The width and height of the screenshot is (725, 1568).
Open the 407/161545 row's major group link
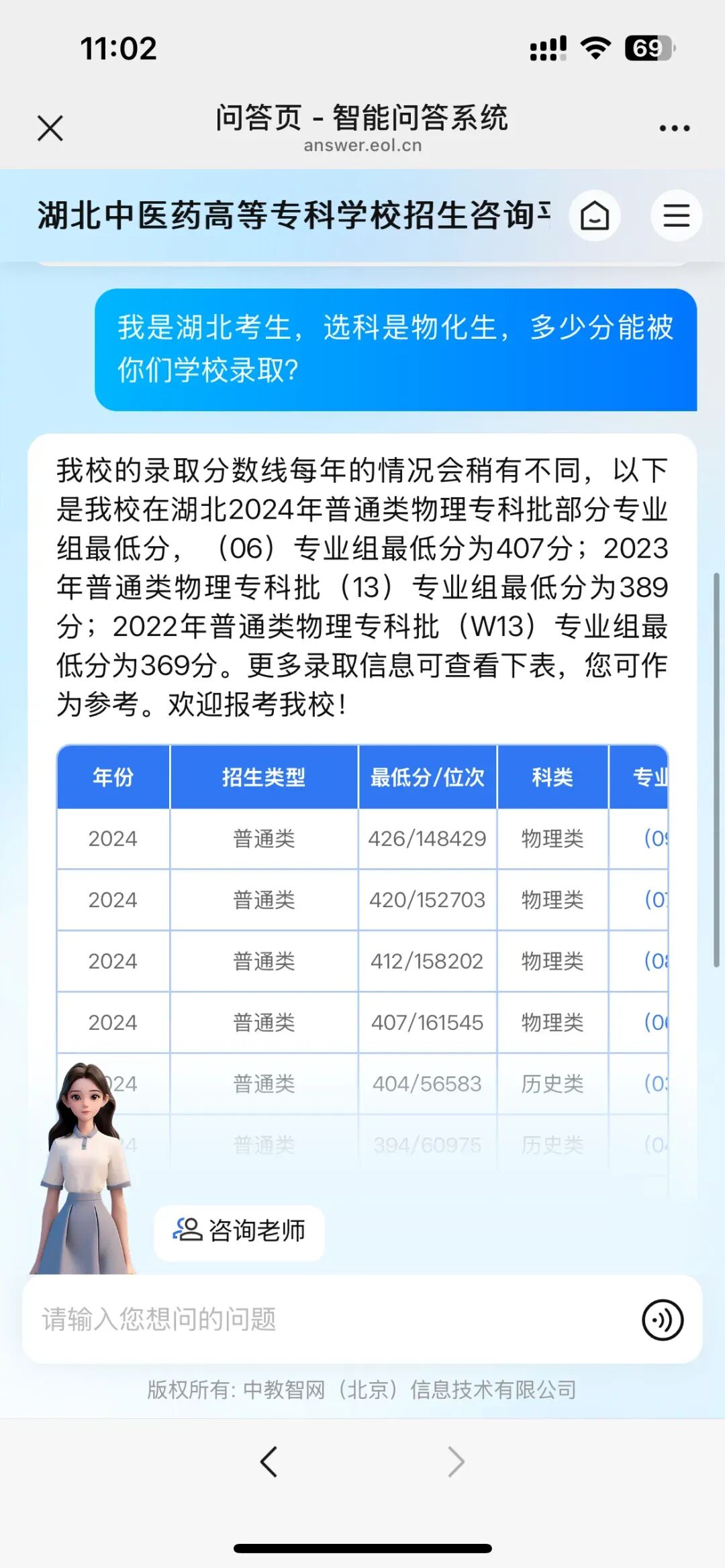[655, 1022]
